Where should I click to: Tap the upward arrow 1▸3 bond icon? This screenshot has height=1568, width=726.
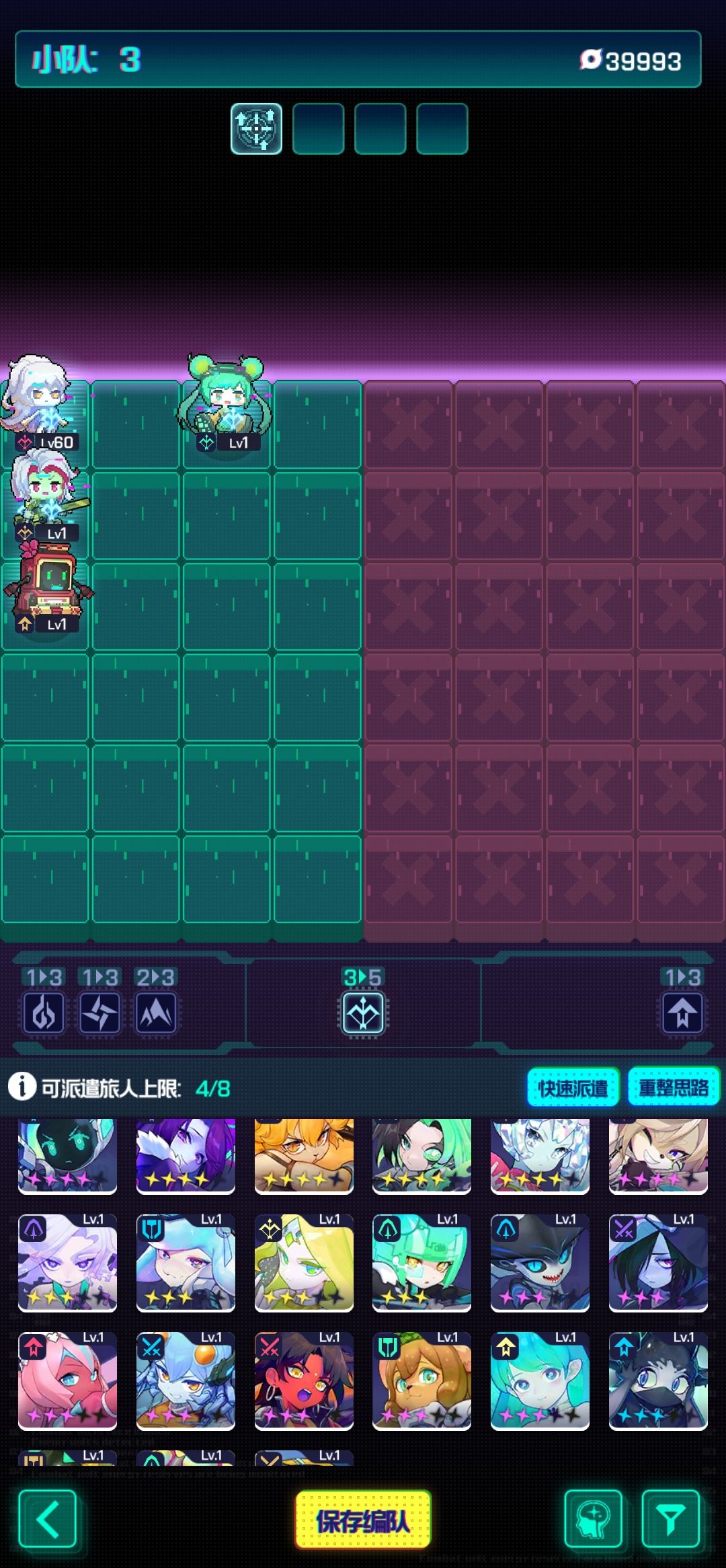coord(682,1012)
